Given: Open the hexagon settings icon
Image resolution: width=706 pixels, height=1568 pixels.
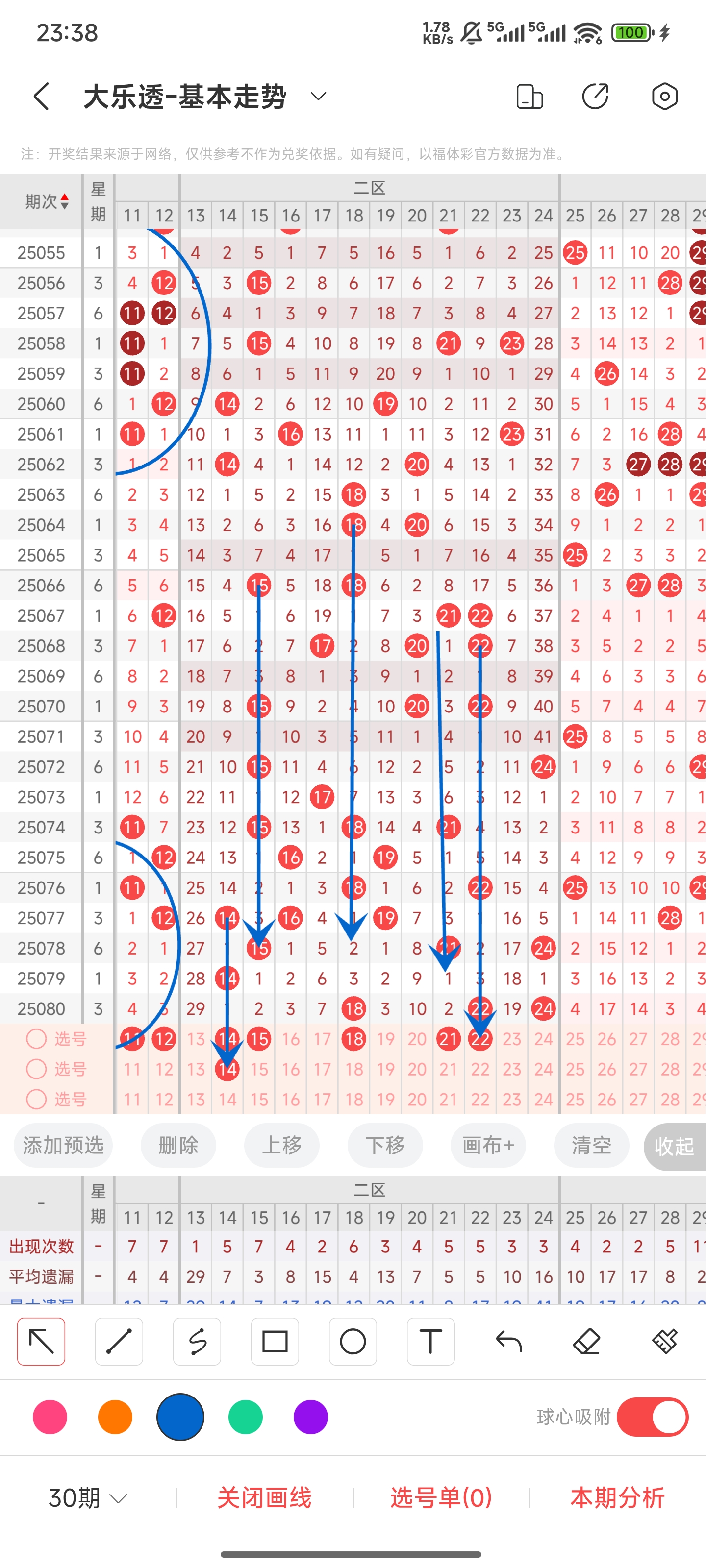Looking at the screenshot, I should click(x=665, y=96).
